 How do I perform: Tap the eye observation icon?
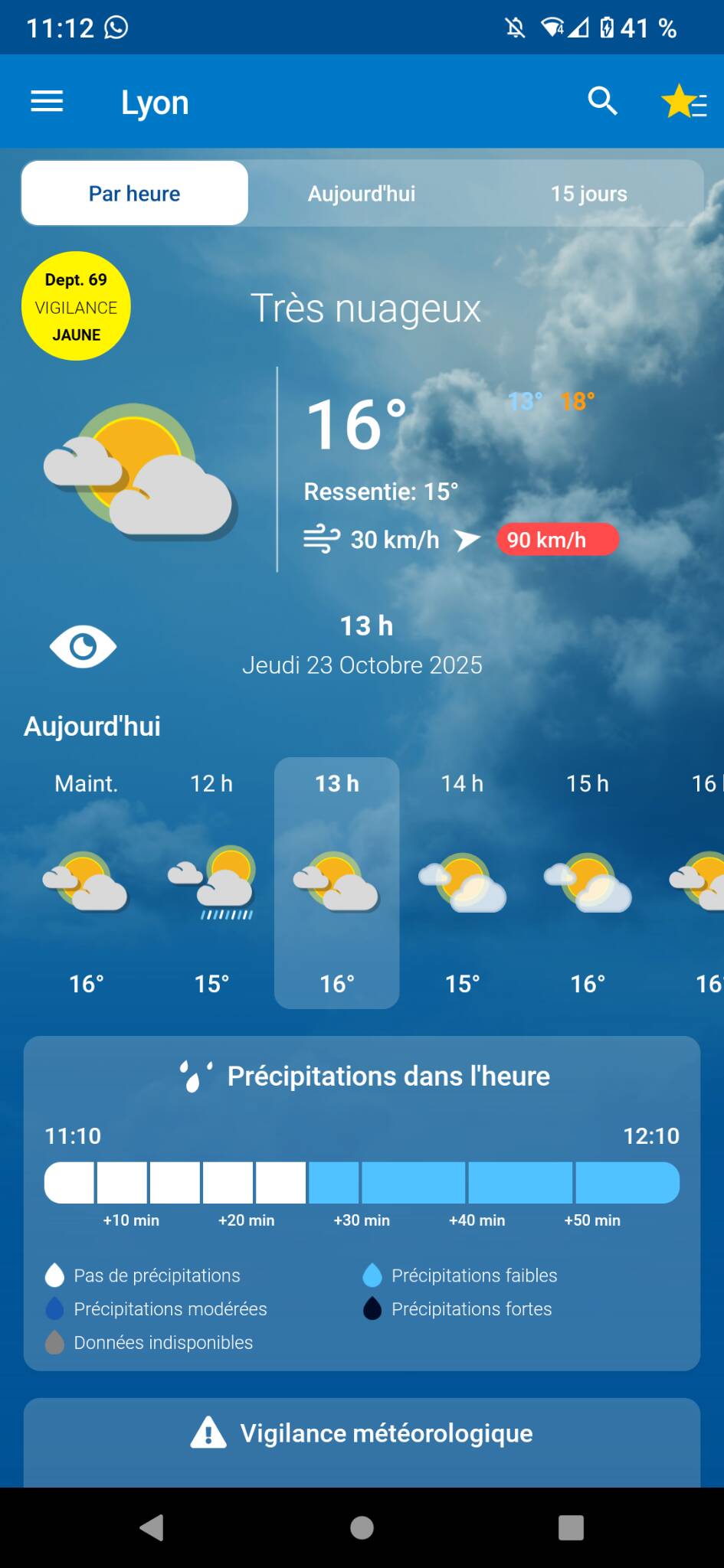(x=83, y=647)
